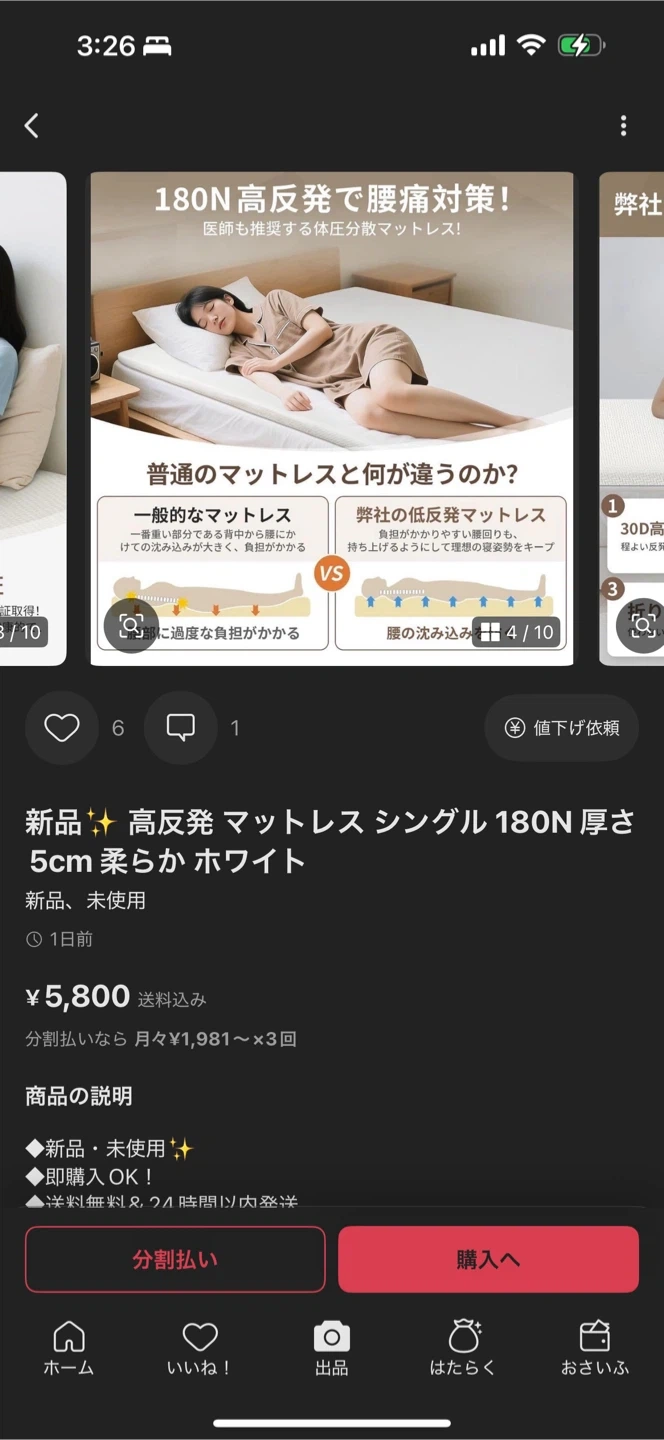Open the three-dot overflow menu
The width and height of the screenshot is (664, 1440).
tap(623, 125)
